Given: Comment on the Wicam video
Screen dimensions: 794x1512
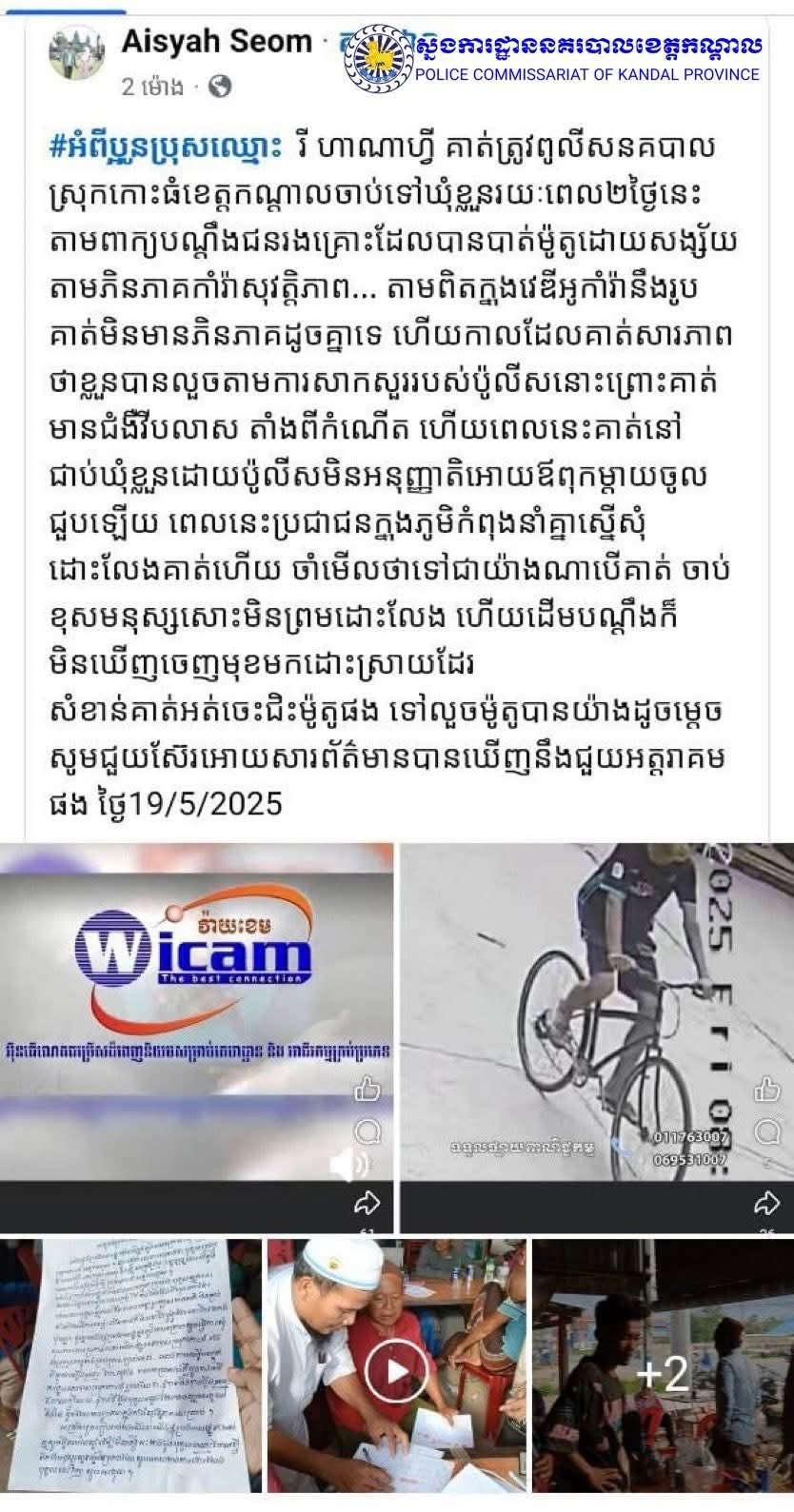Looking at the screenshot, I should pos(367,1131).
